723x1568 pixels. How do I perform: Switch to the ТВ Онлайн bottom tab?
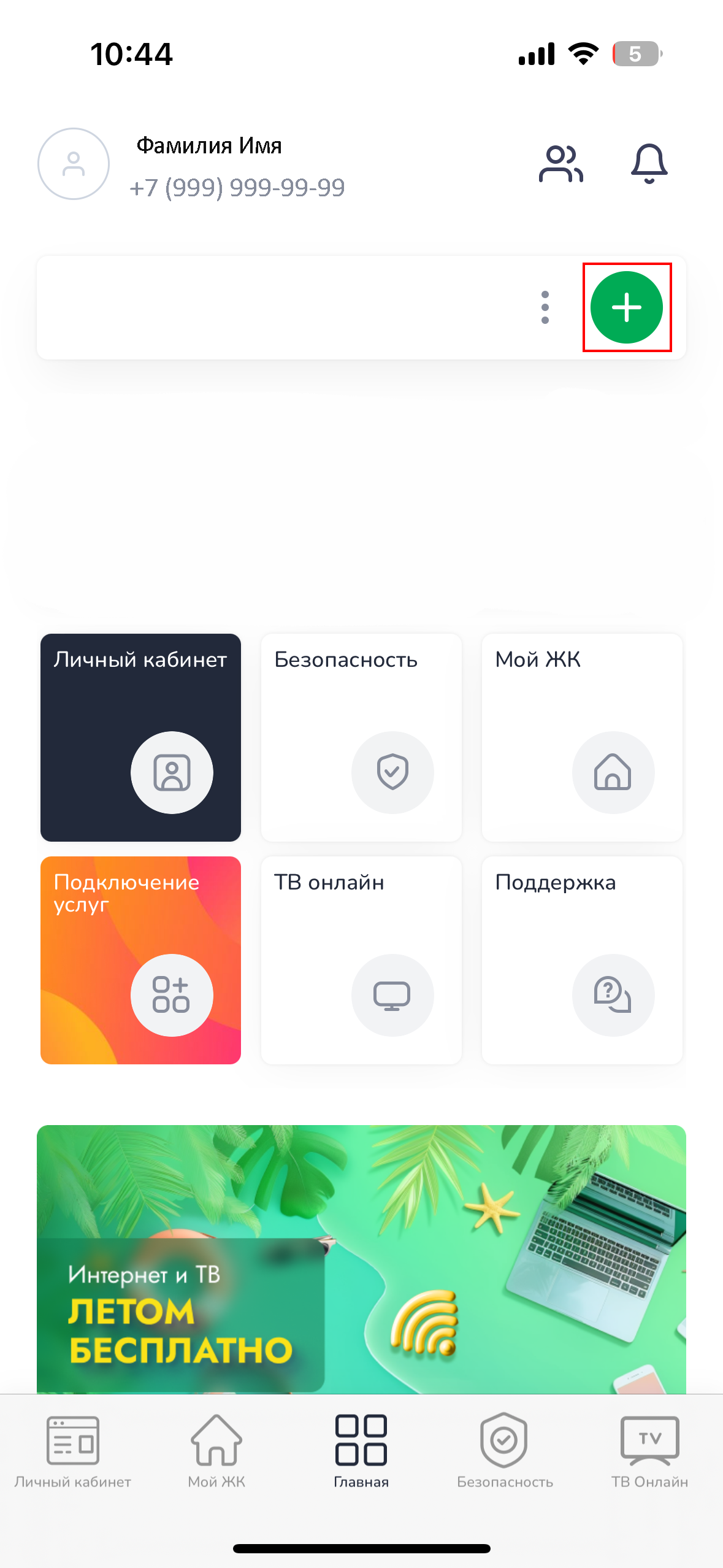[x=649, y=1451]
